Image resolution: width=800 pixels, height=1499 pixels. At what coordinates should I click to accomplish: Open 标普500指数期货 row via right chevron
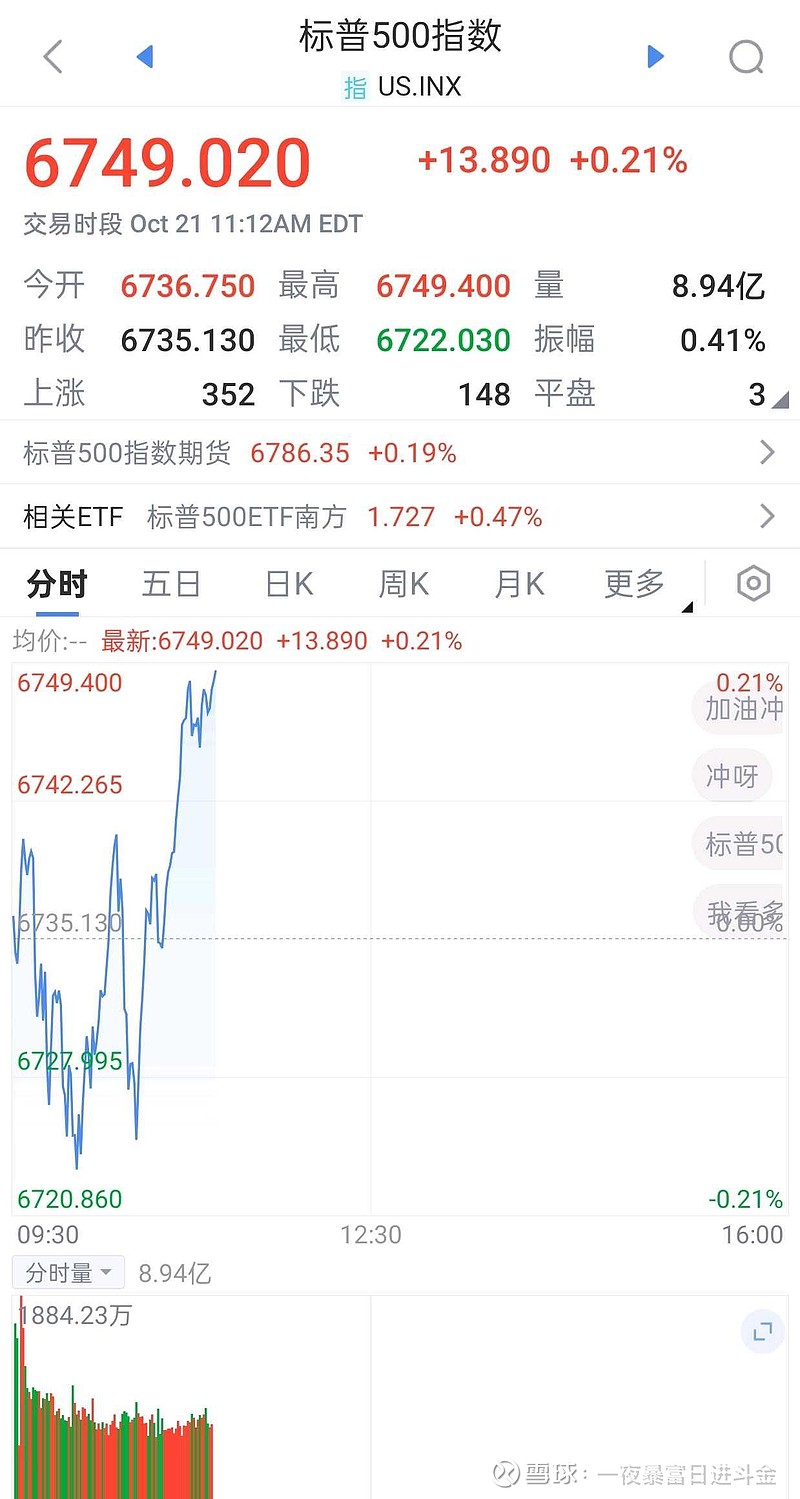(x=767, y=452)
